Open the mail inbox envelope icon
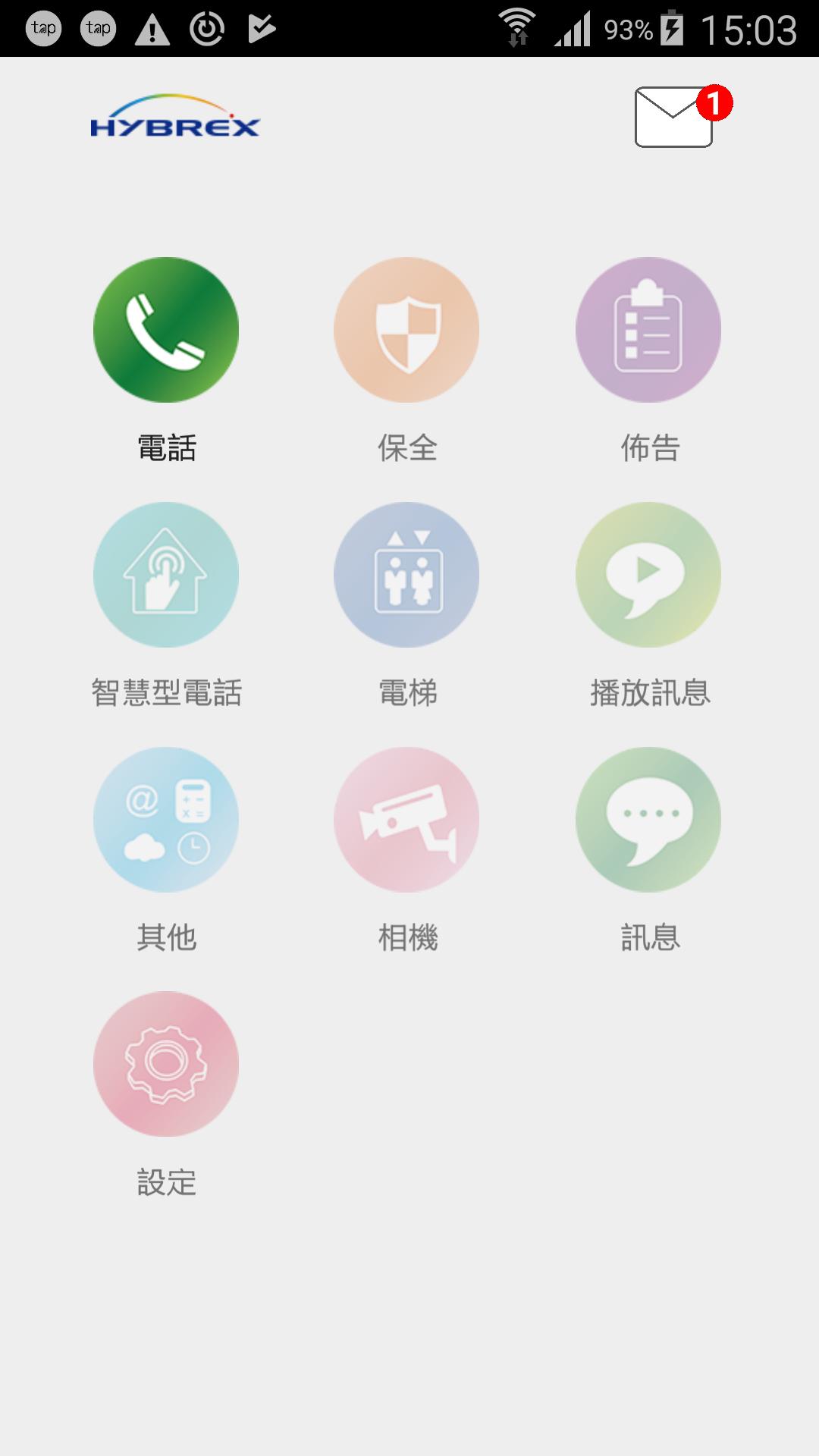This screenshot has width=819, height=1456. coord(674,118)
